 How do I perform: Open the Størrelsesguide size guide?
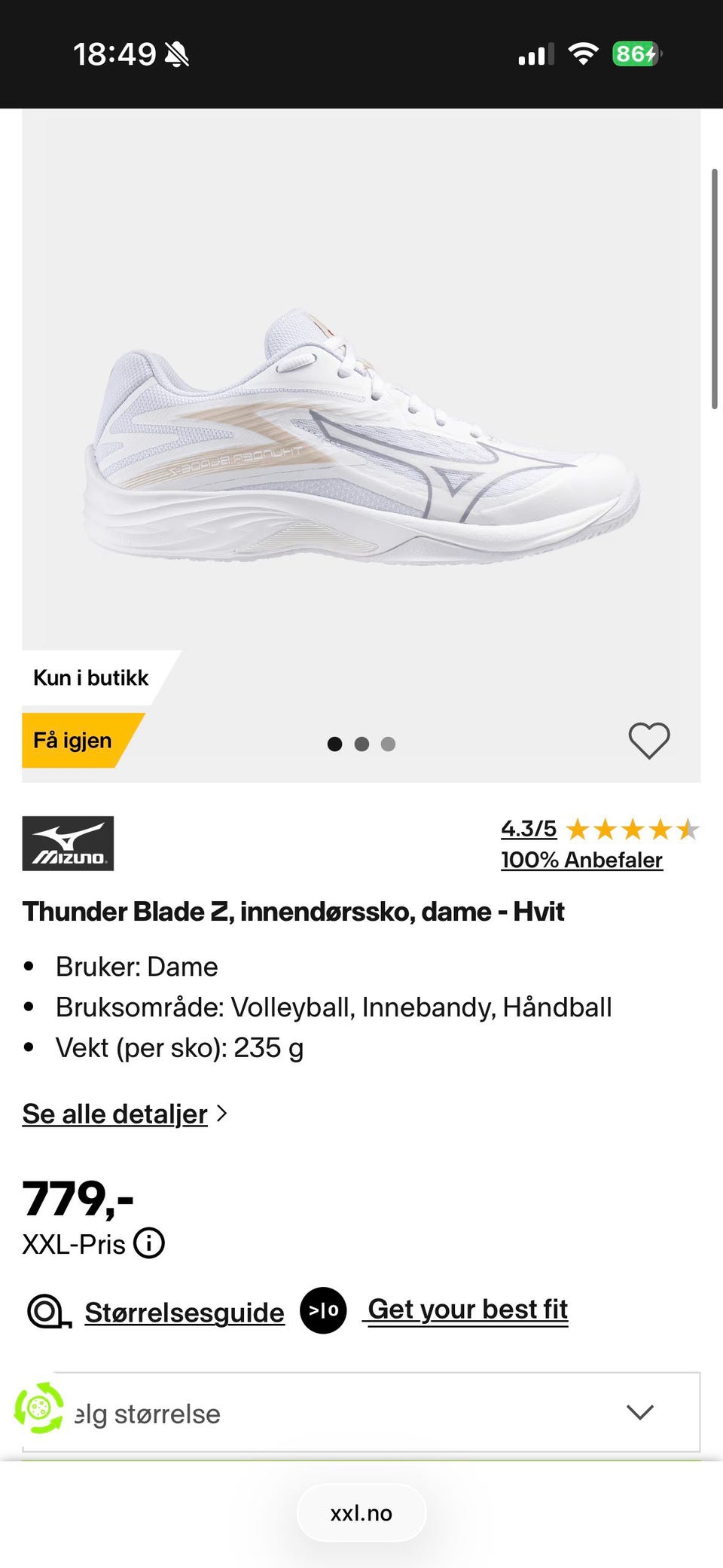point(184,1312)
